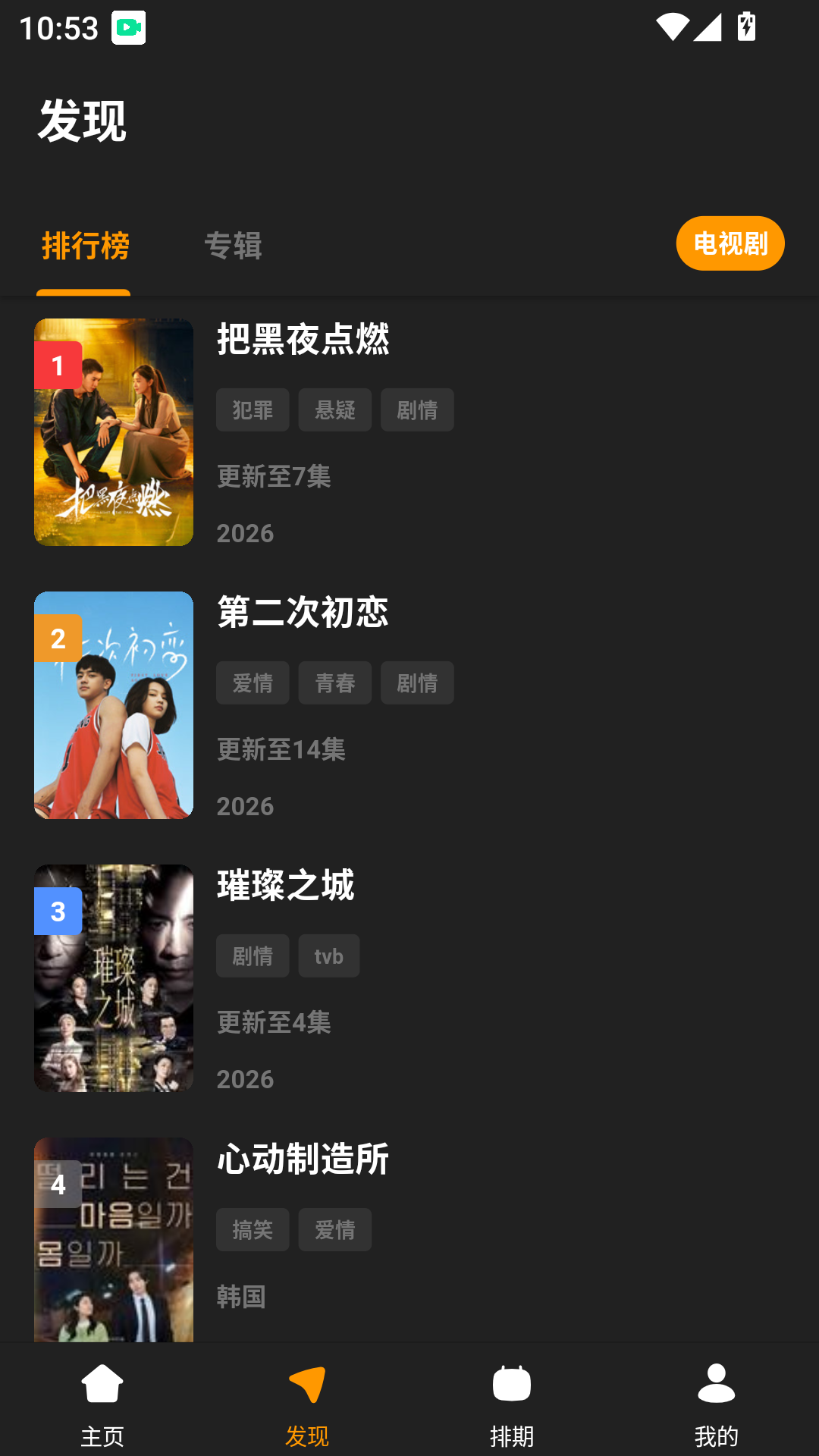This screenshot has height=1456, width=819.
Task: Tap the 电视剧 category button
Action: coord(730,243)
